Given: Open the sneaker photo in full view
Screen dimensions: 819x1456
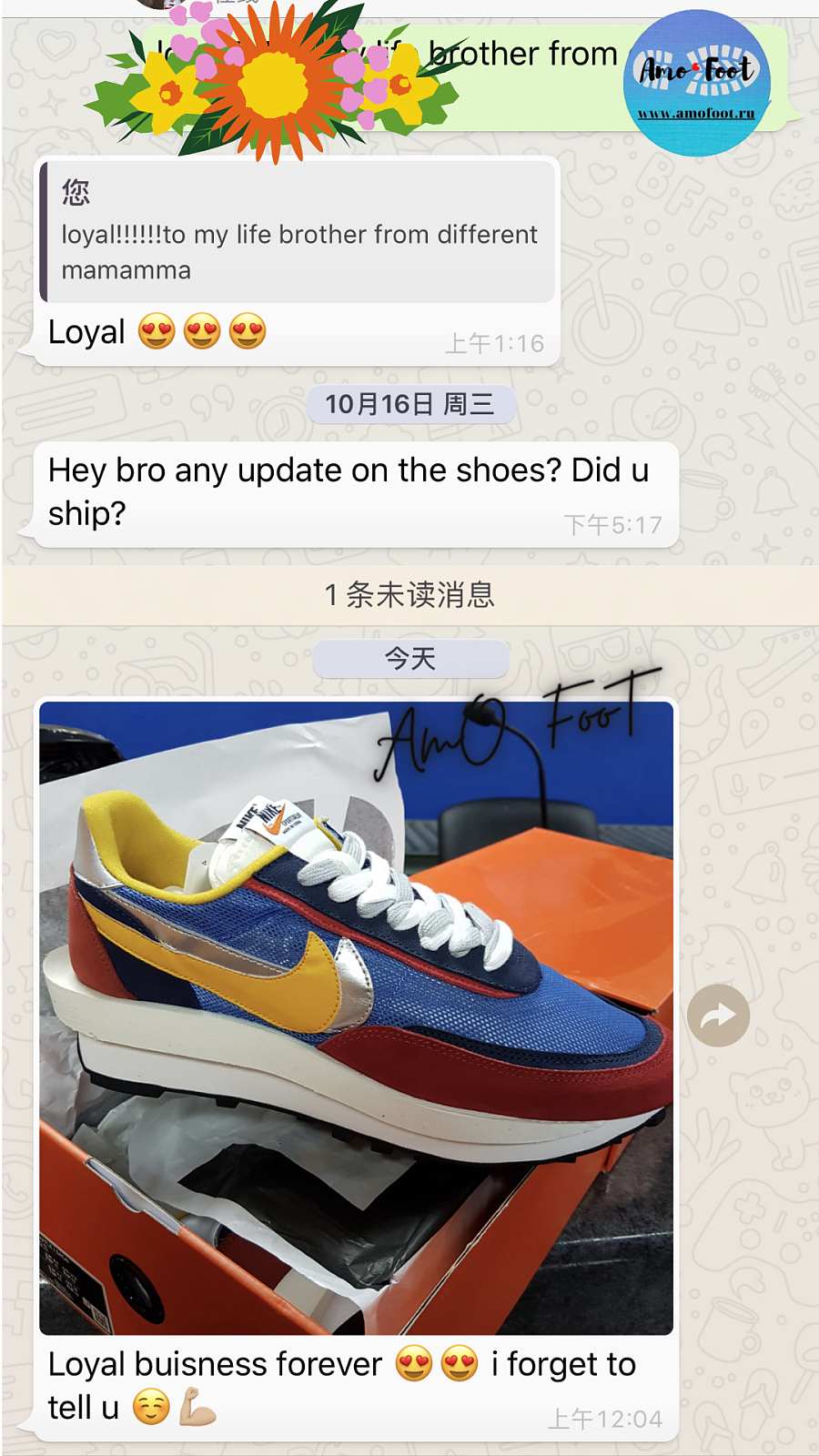Looking at the screenshot, I should point(356,1017).
